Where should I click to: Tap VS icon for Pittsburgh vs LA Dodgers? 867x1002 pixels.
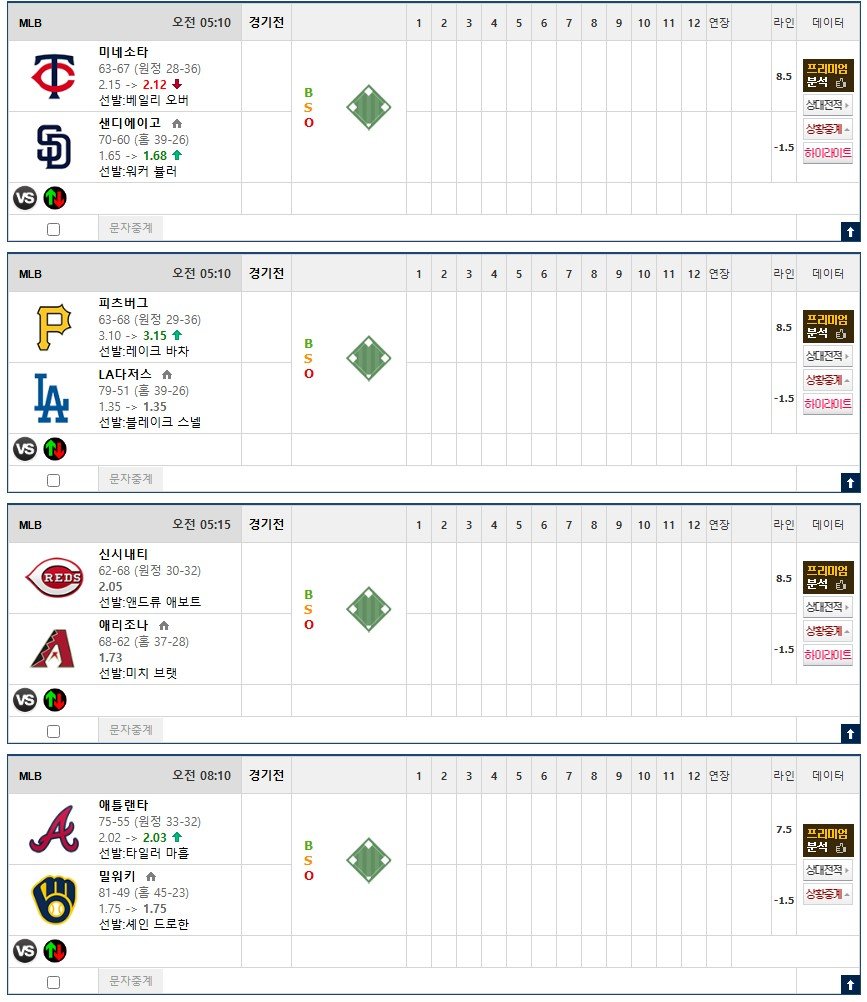(x=25, y=449)
